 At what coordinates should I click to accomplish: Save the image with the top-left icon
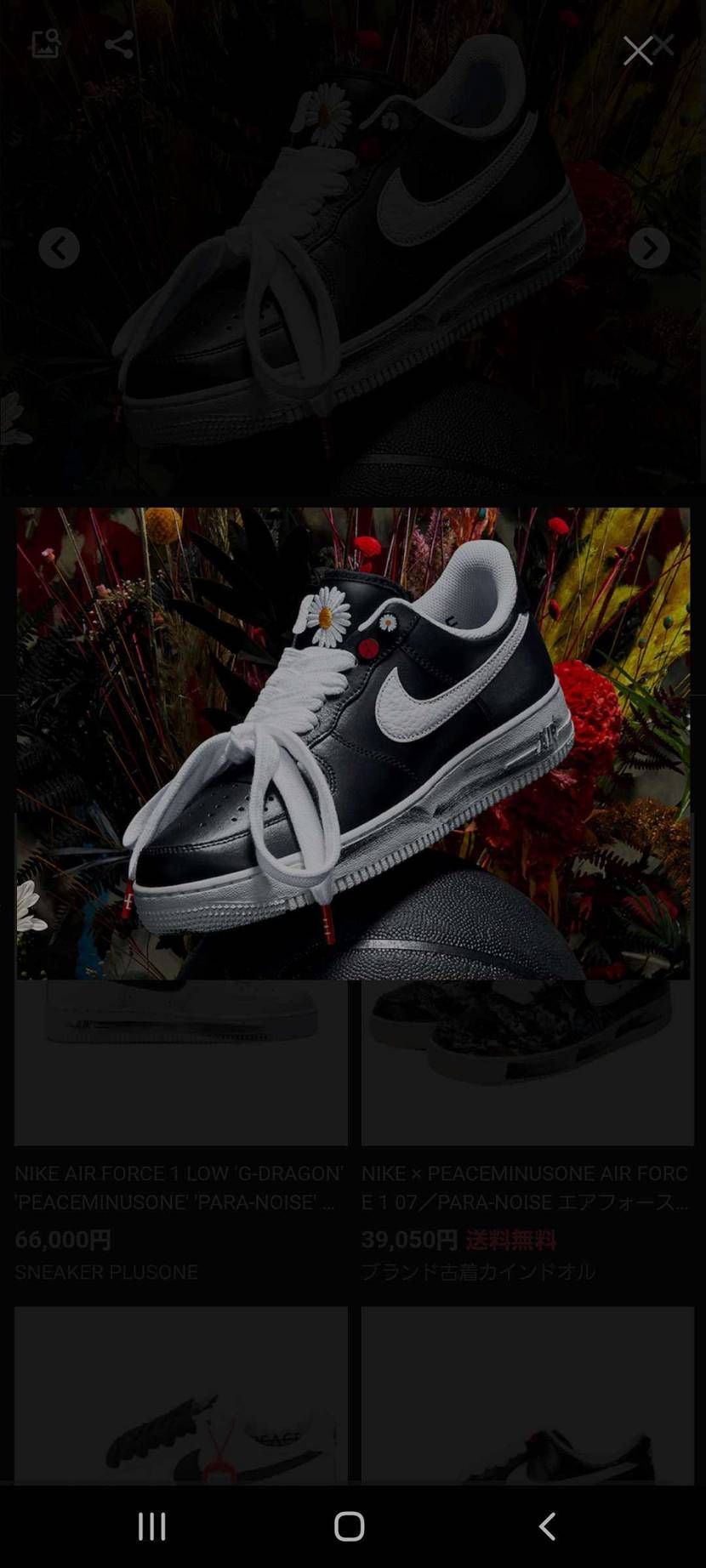tap(46, 44)
